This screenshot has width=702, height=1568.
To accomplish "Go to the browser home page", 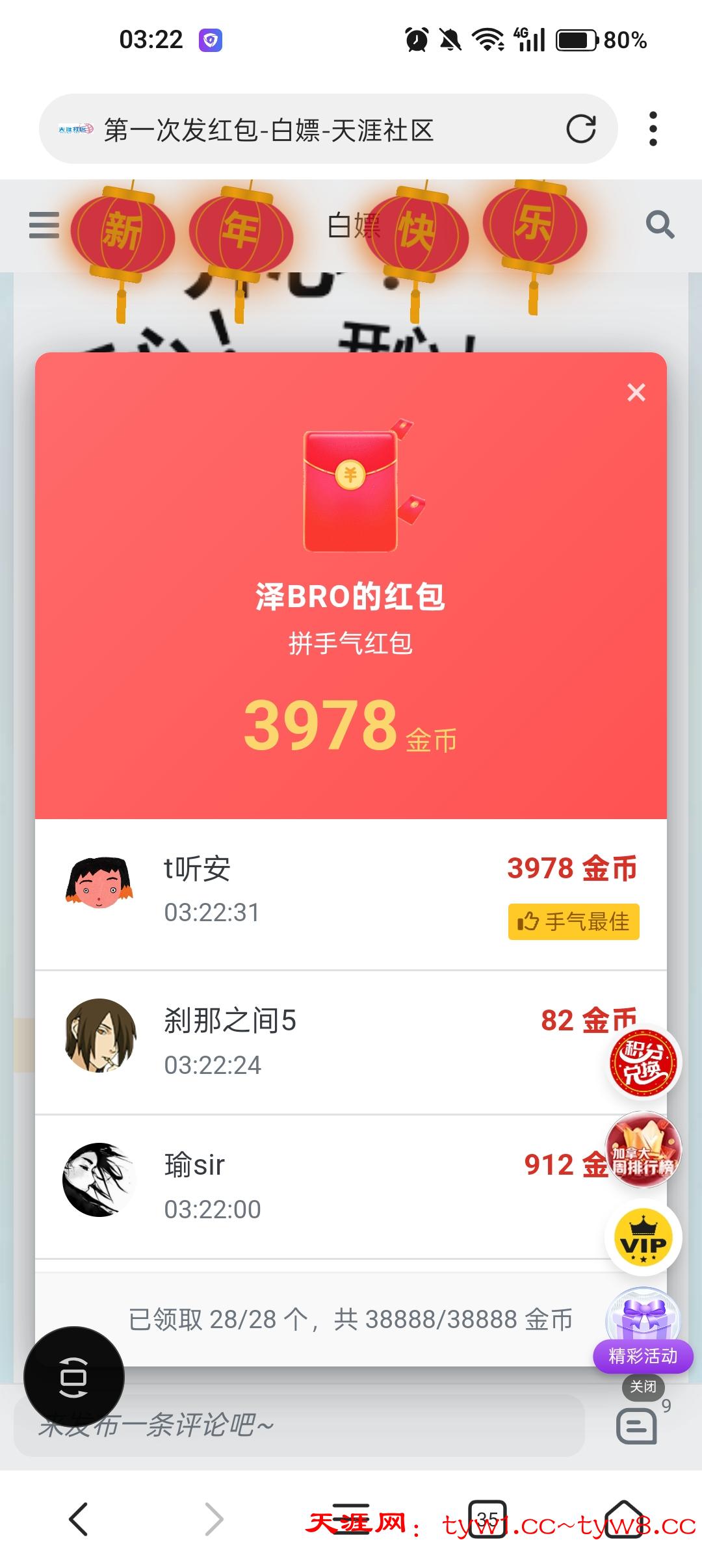I will (623, 1519).
